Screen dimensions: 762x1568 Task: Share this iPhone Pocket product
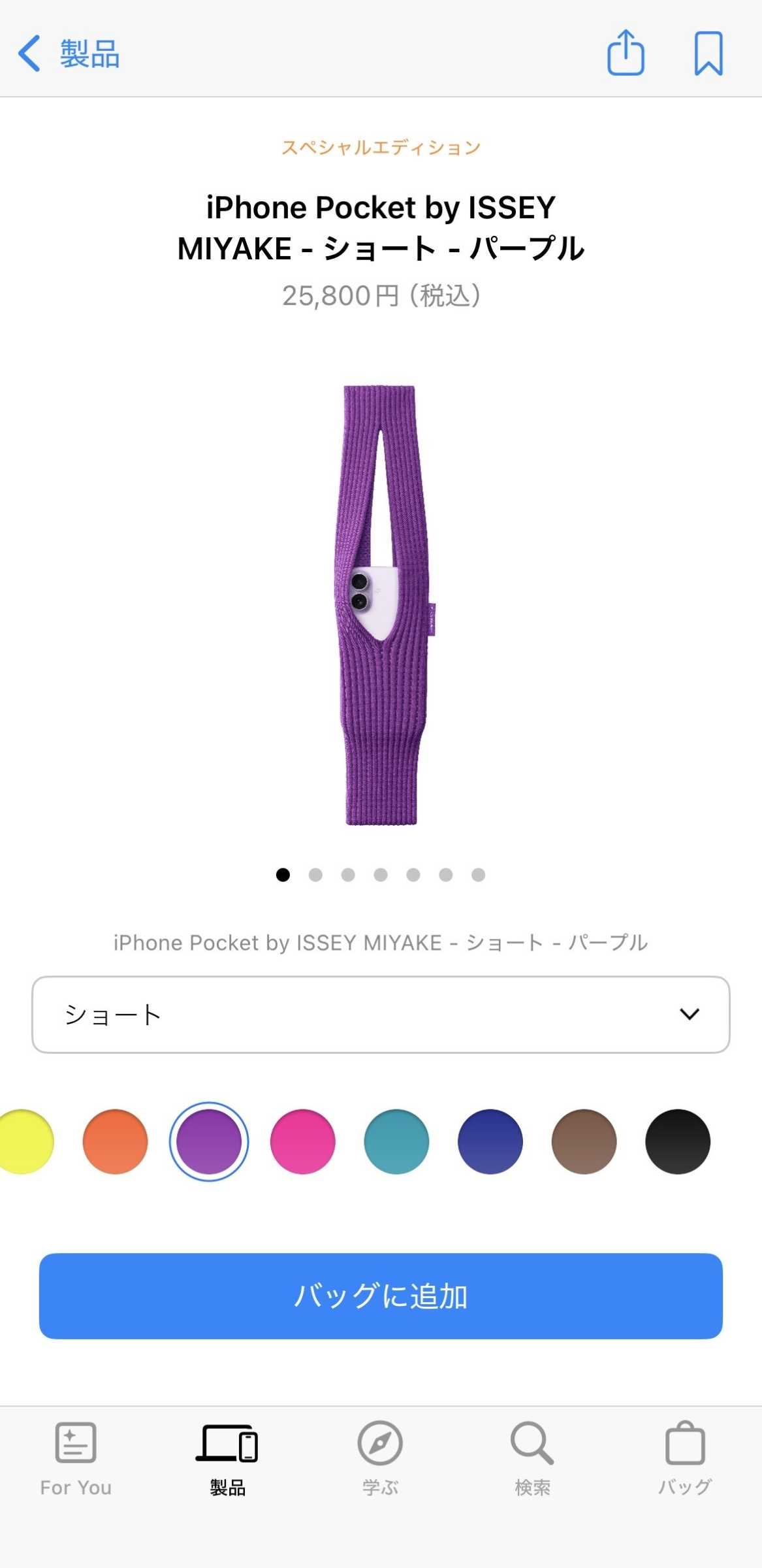pyautogui.click(x=626, y=53)
